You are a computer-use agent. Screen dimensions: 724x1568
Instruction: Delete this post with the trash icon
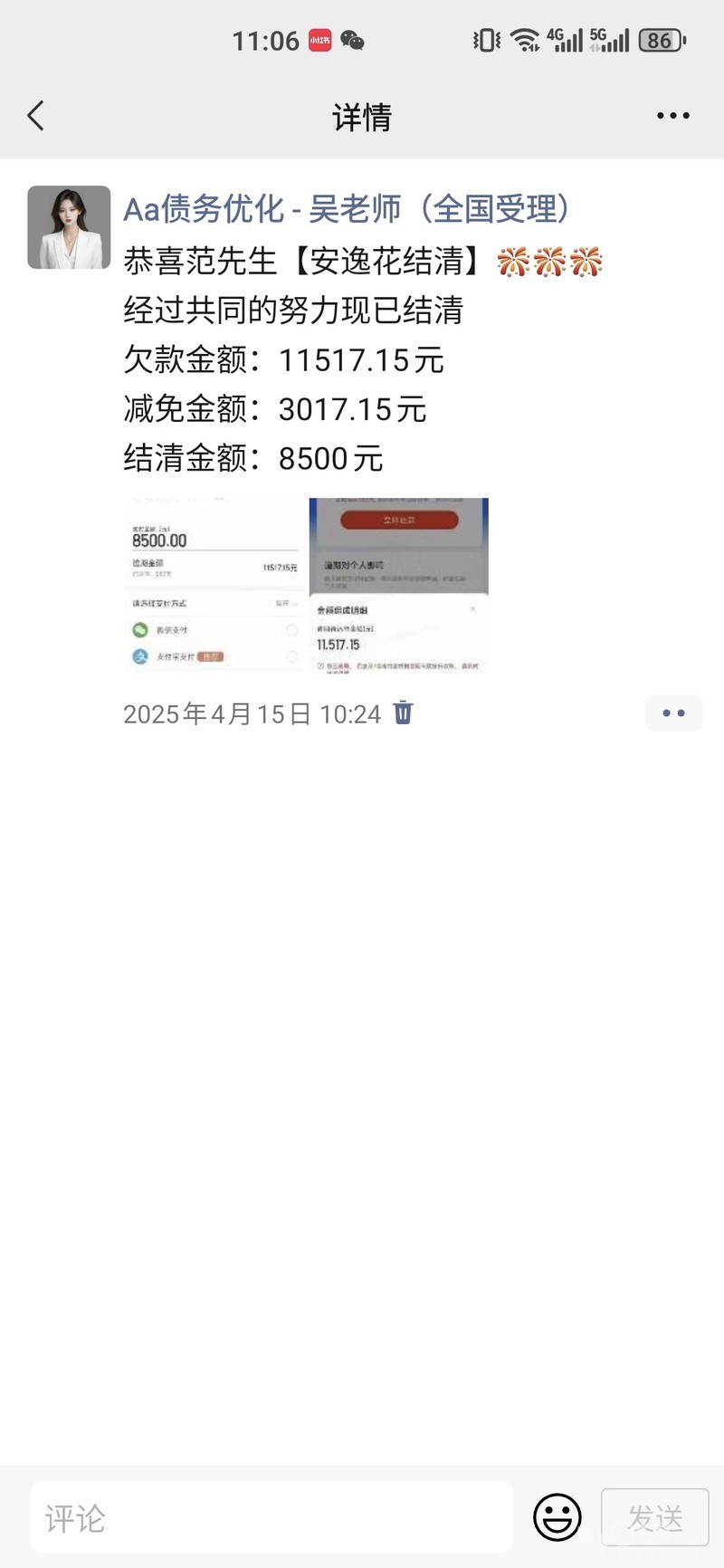(403, 712)
